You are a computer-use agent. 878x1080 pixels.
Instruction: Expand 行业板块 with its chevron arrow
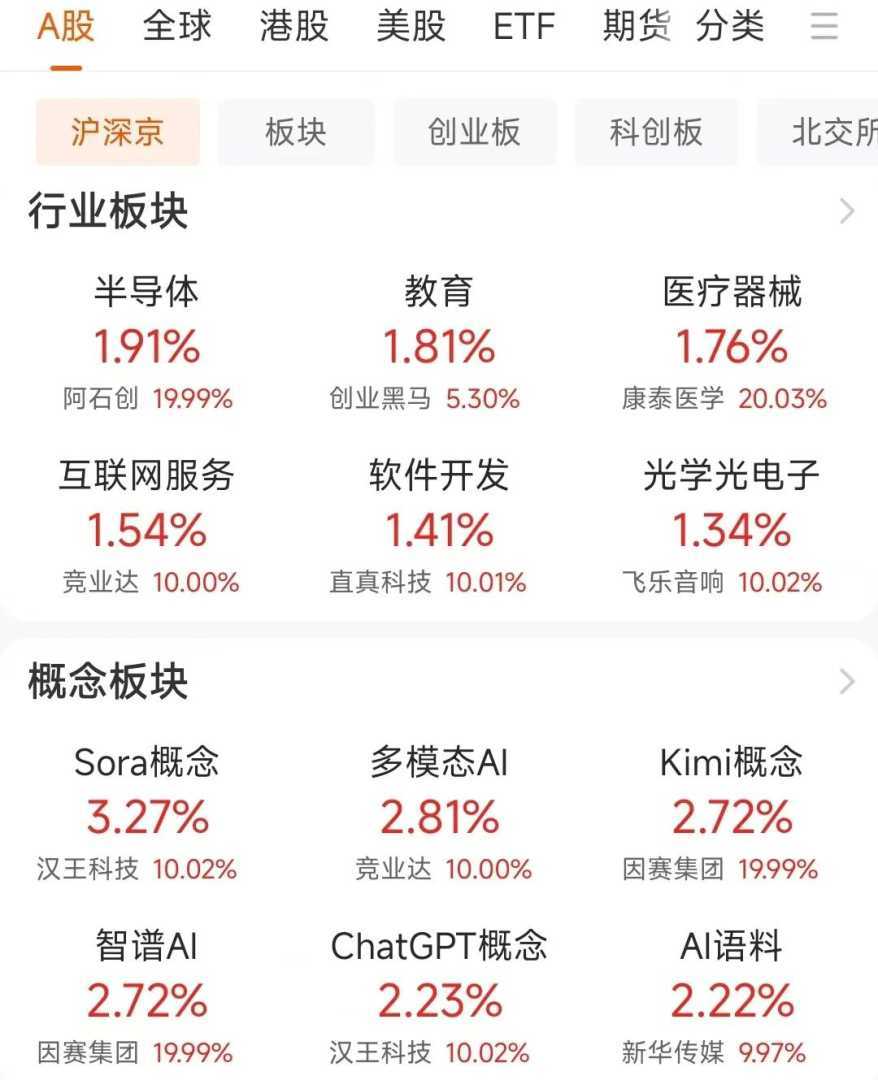(847, 212)
